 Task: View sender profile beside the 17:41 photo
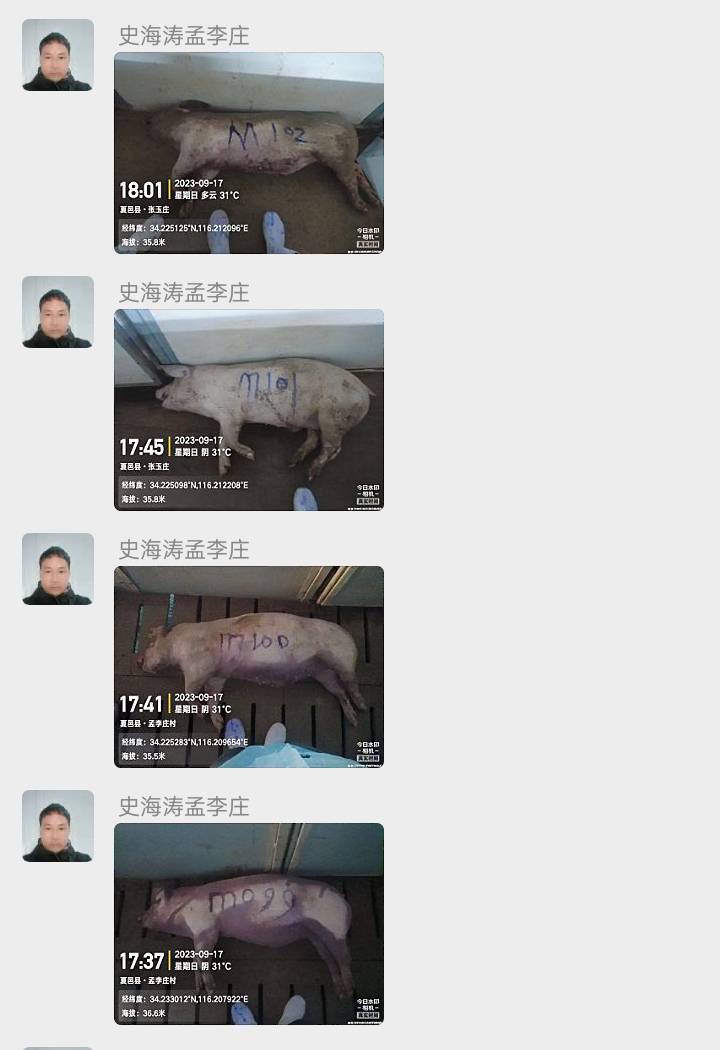coord(58,569)
